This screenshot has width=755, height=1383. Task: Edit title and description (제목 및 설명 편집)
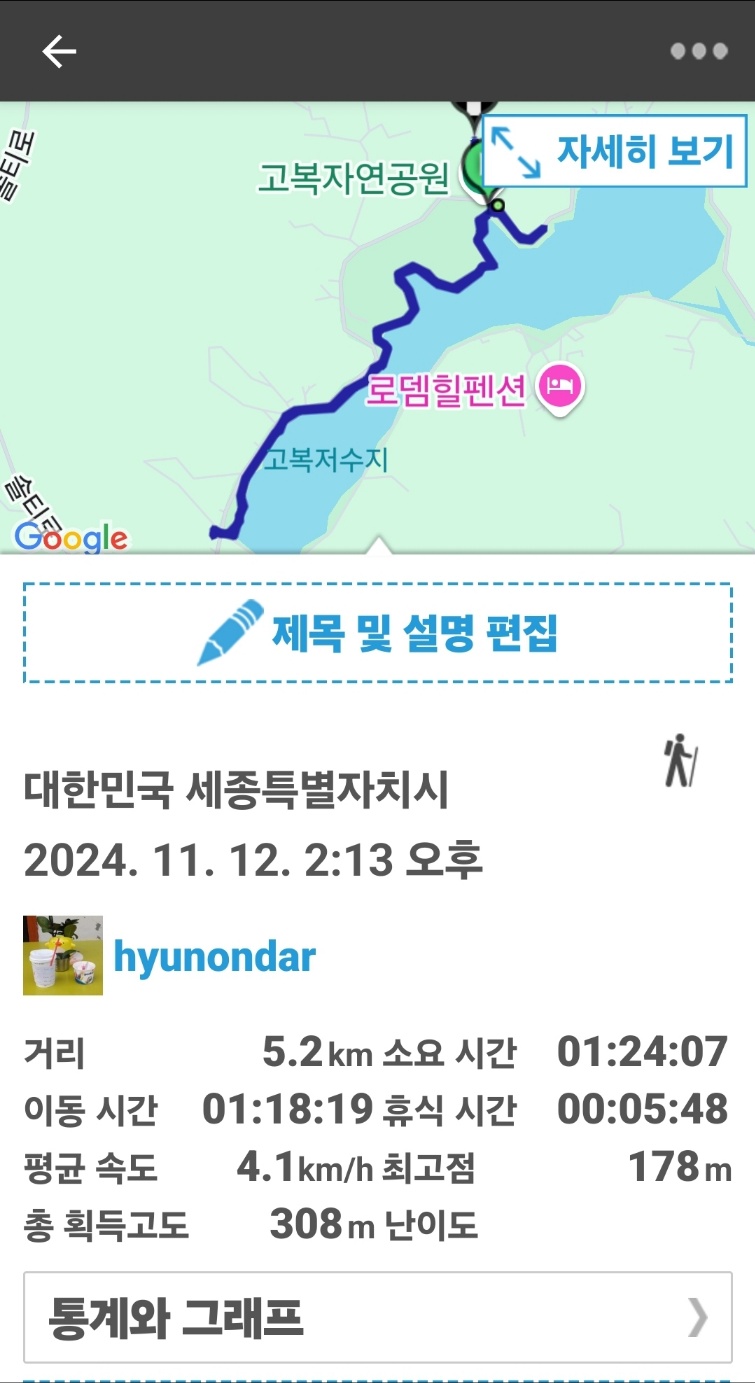click(x=378, y=633)
